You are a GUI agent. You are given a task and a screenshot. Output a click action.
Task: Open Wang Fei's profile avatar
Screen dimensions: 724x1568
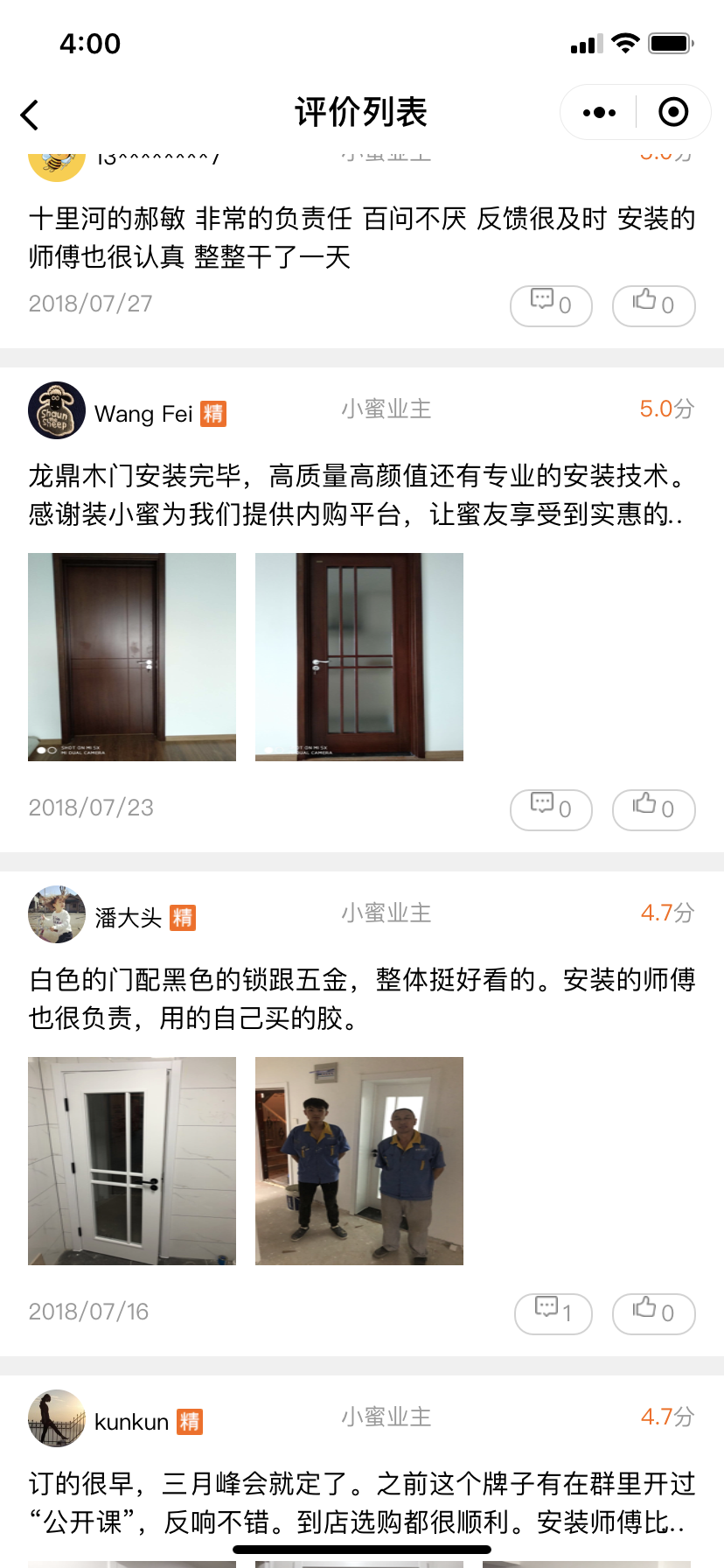tap(57, 410)
